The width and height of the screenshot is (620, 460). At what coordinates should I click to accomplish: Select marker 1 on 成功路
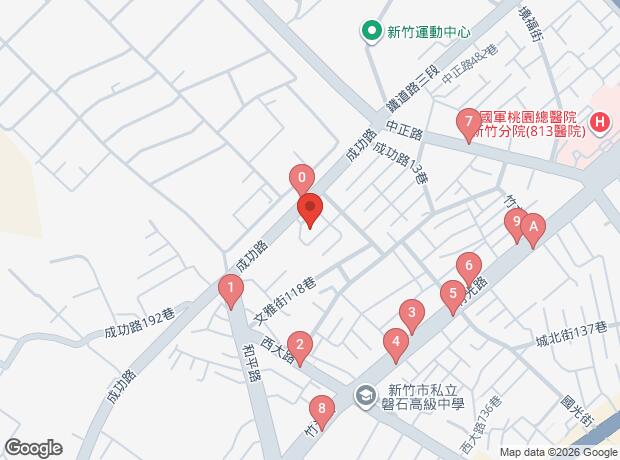coord(231,292)
